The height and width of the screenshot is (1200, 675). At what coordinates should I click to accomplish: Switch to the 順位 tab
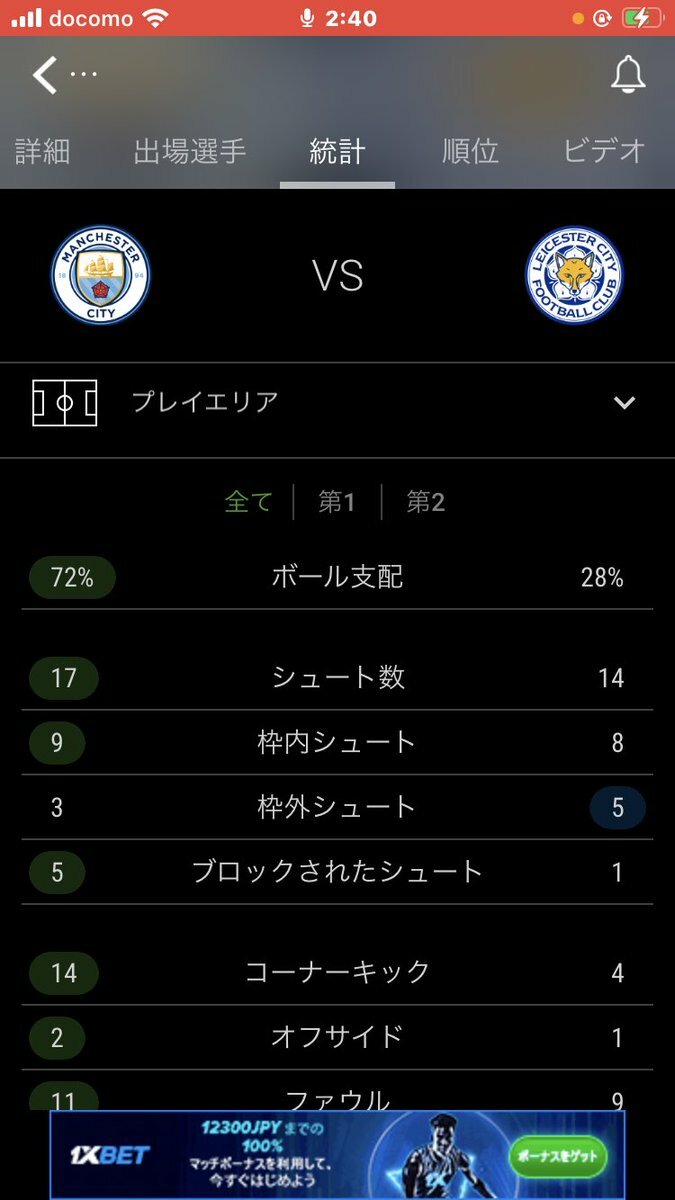point(470,151)
